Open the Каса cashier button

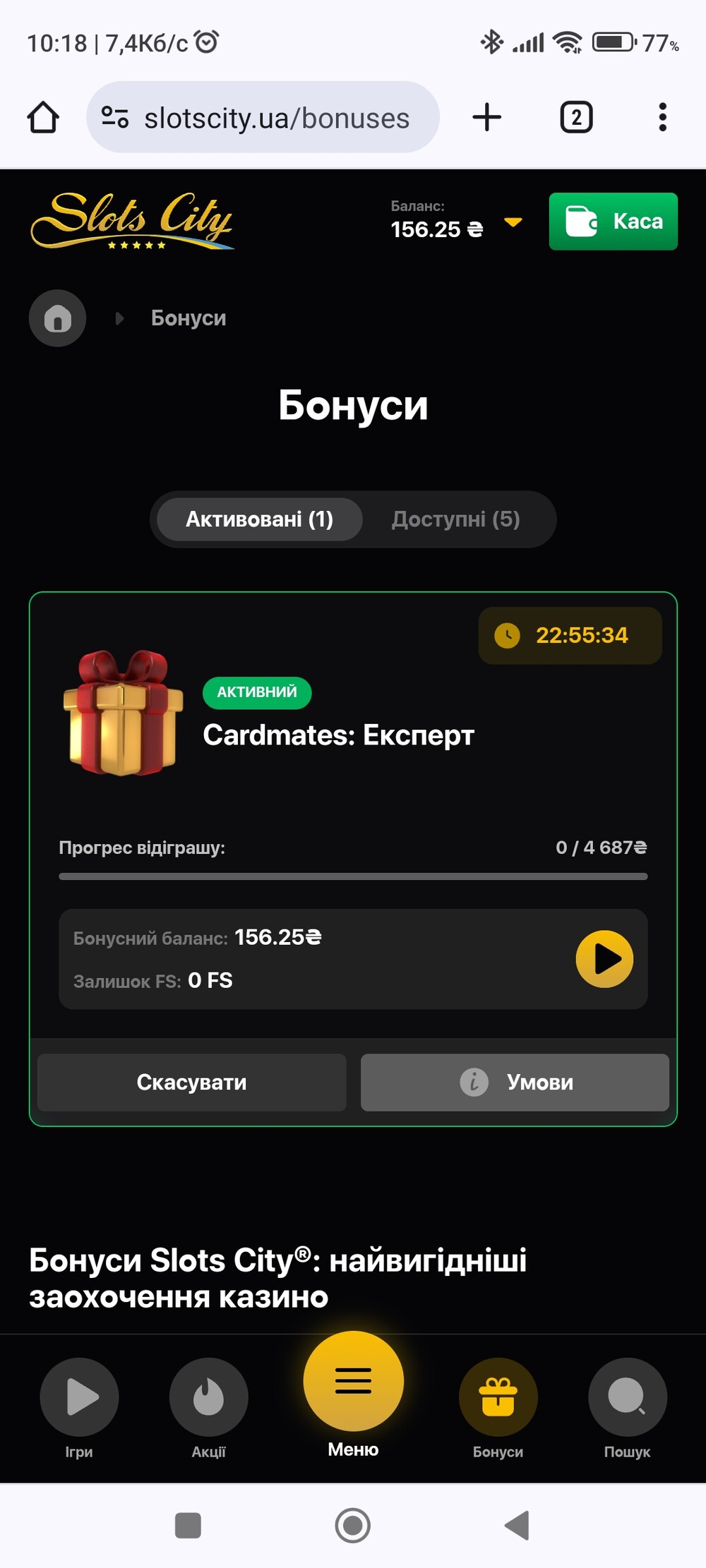pyautogui.click(x=614, y=222)
